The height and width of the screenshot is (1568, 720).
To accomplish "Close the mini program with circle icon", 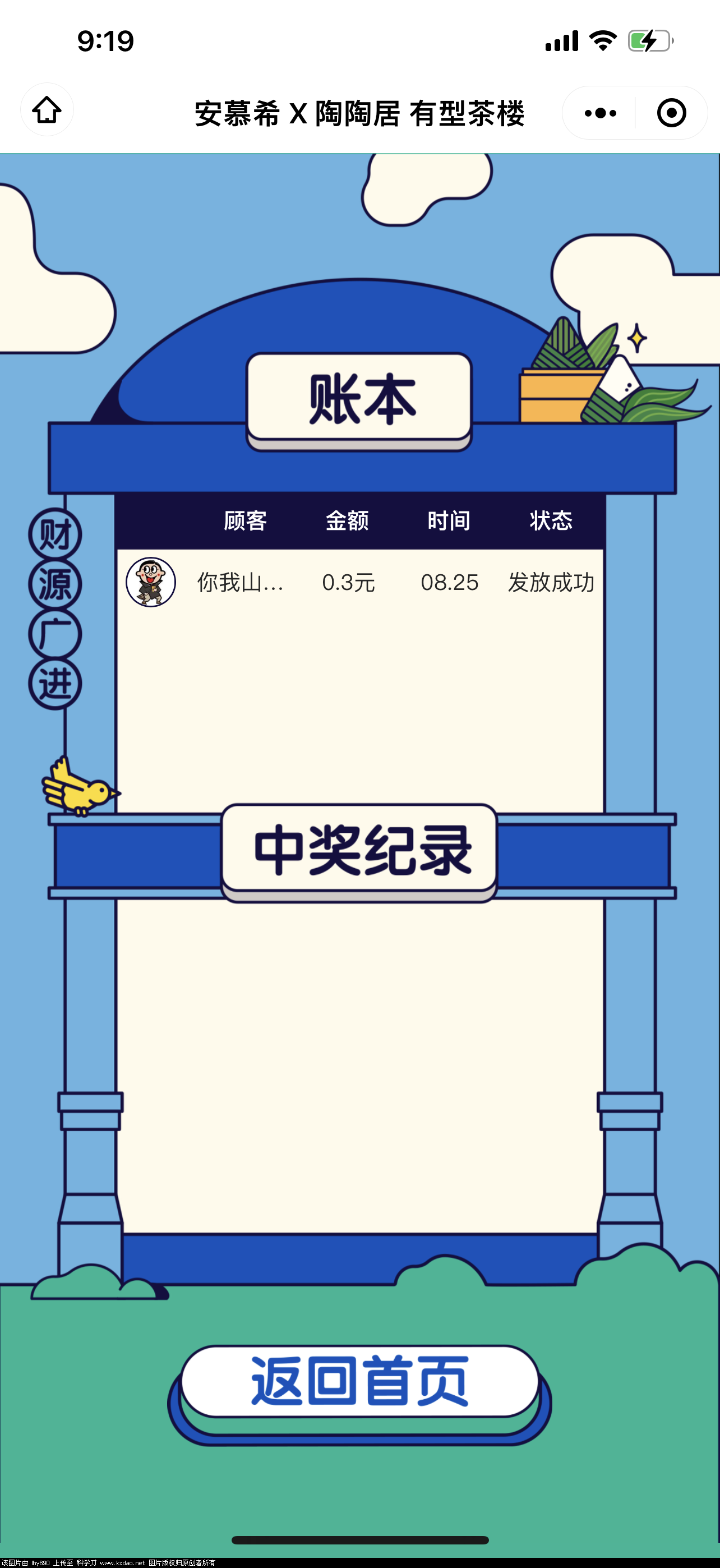I will click(x=671, y=113).
